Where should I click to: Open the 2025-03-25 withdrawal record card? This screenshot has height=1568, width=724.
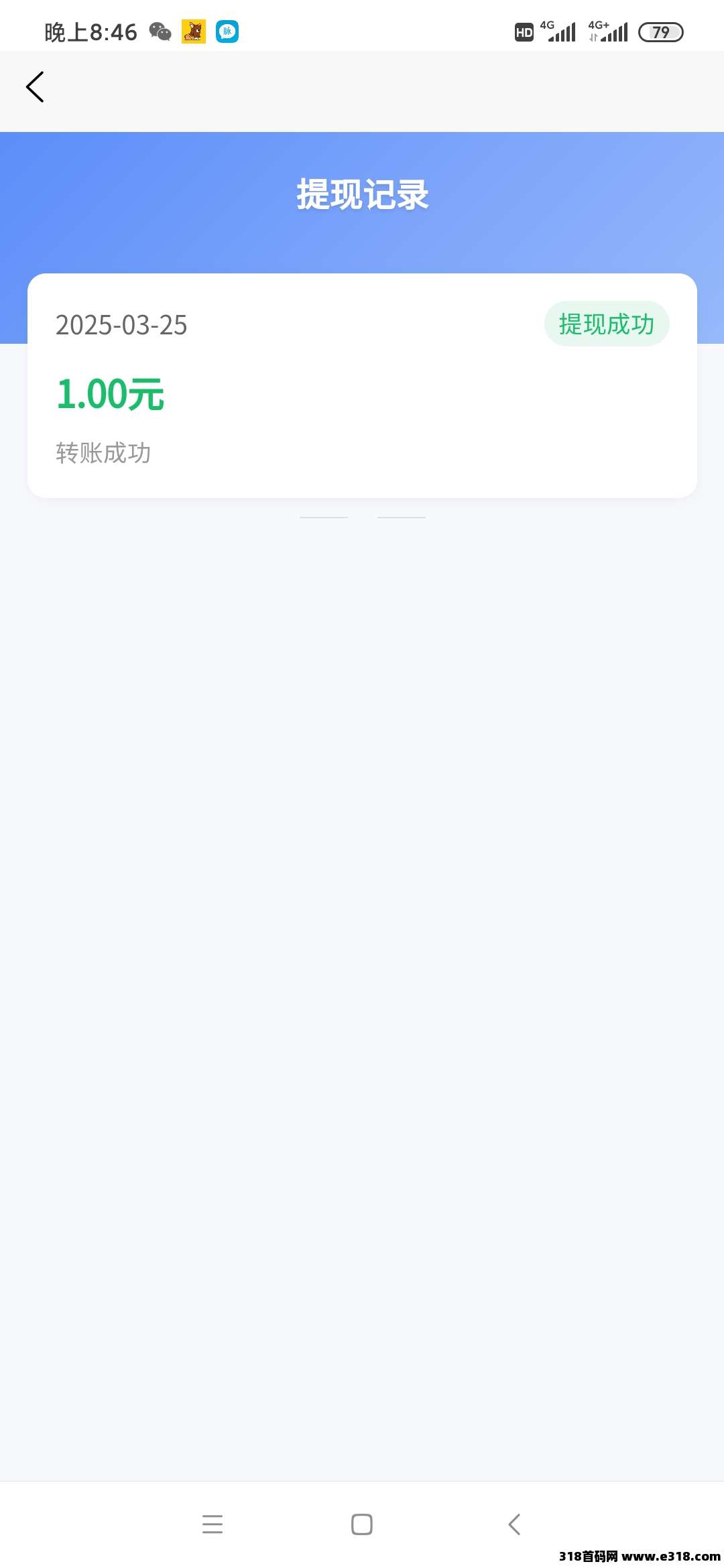click(x=362, y=385)
